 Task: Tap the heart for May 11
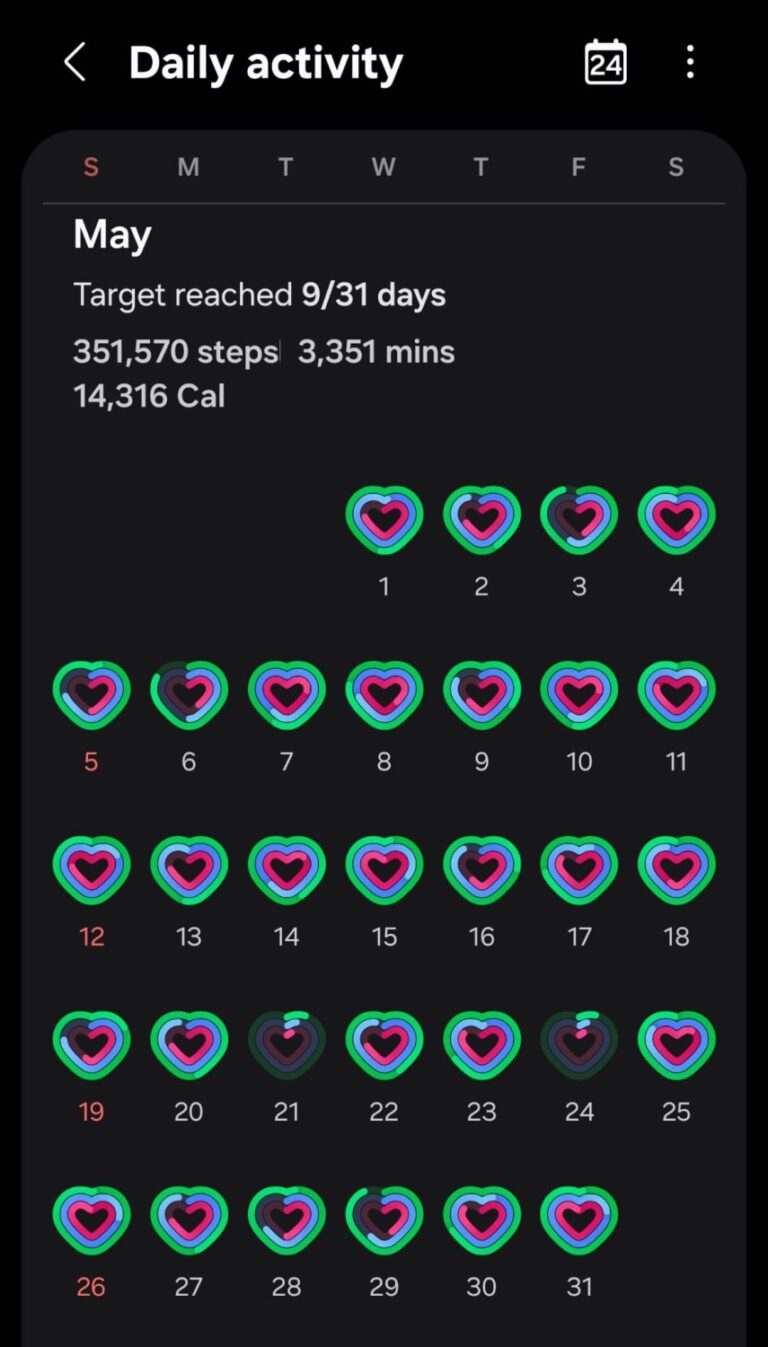click(677, 695)
